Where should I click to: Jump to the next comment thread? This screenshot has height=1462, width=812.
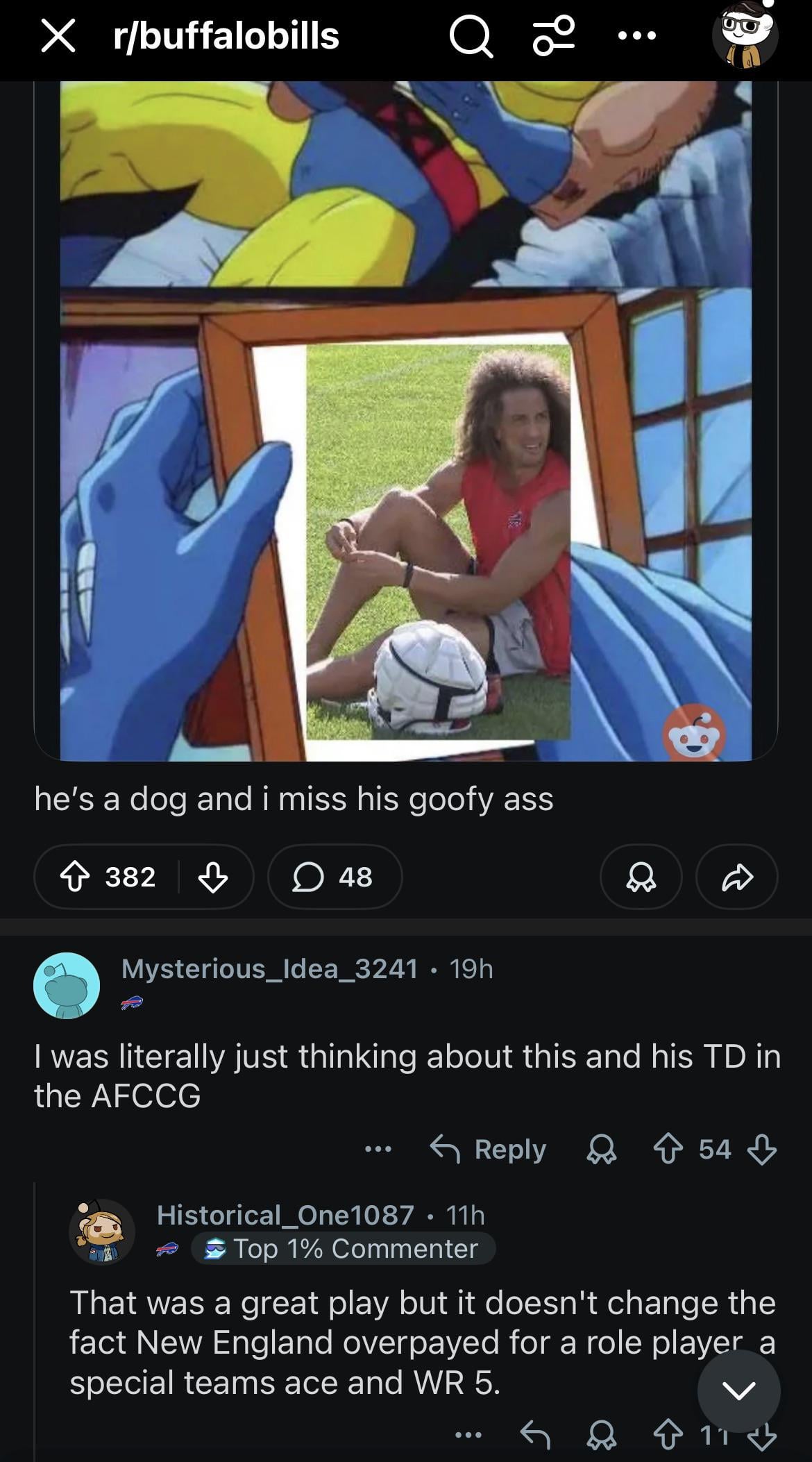click(738, 1390)
